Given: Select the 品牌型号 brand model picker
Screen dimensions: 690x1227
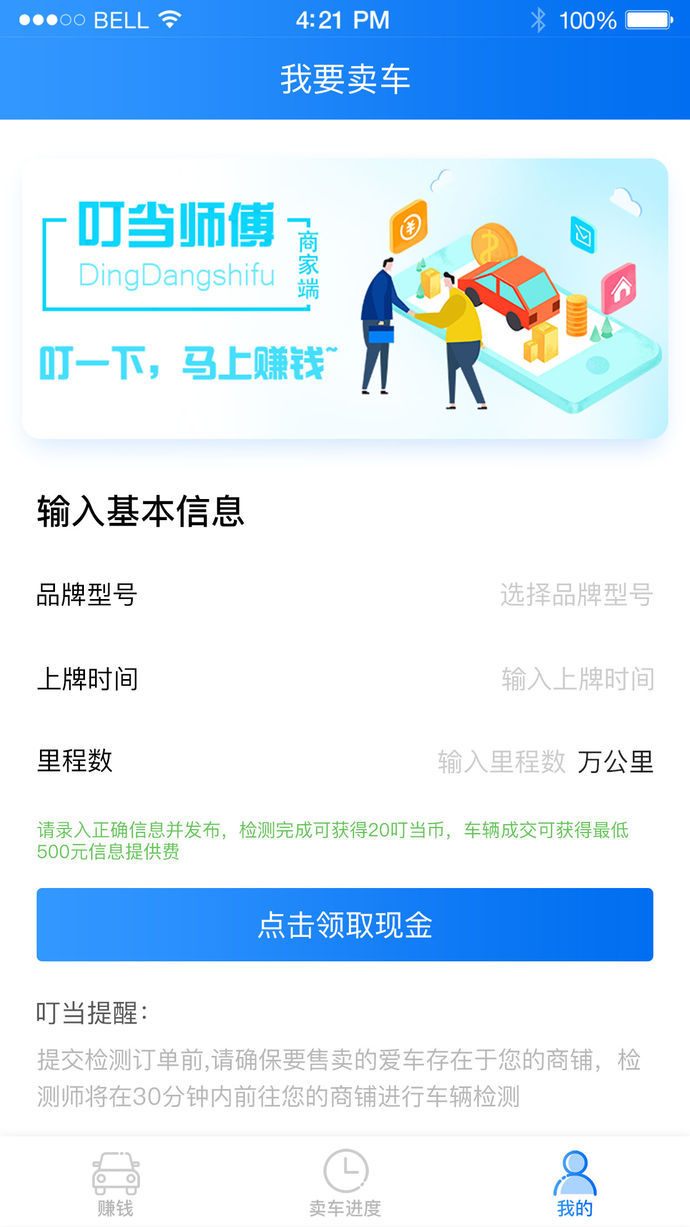Looking at the screenshot, I should 576,596.
